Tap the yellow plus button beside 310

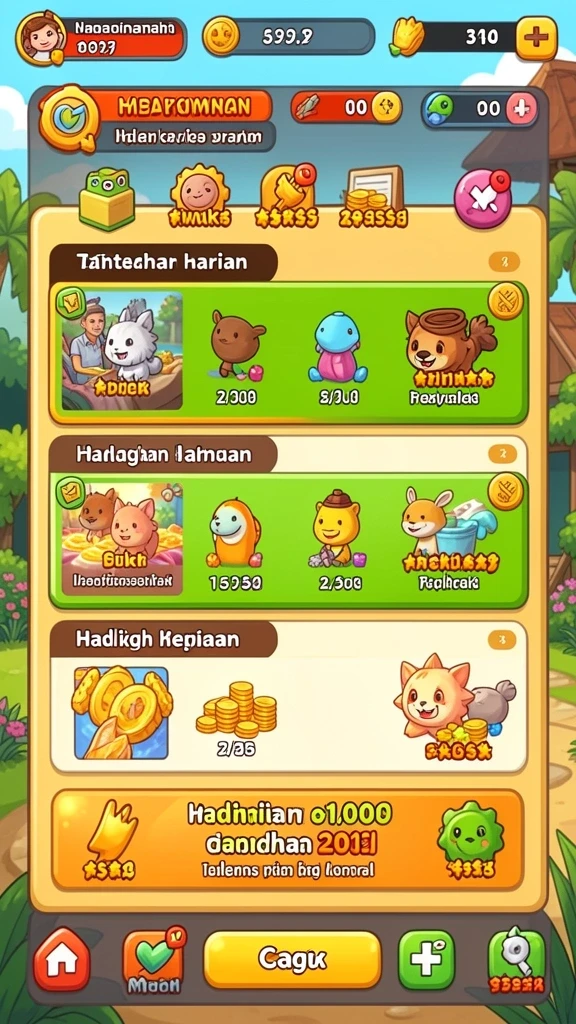[x=536, y=38]
